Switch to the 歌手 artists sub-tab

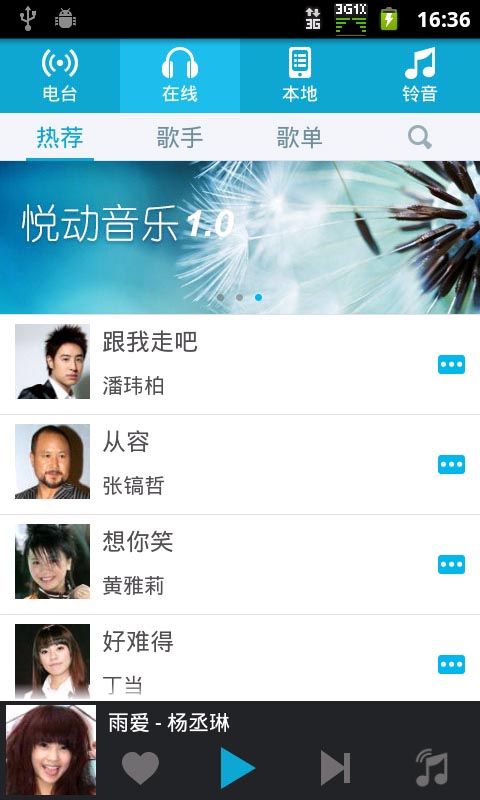click(180, 138)
